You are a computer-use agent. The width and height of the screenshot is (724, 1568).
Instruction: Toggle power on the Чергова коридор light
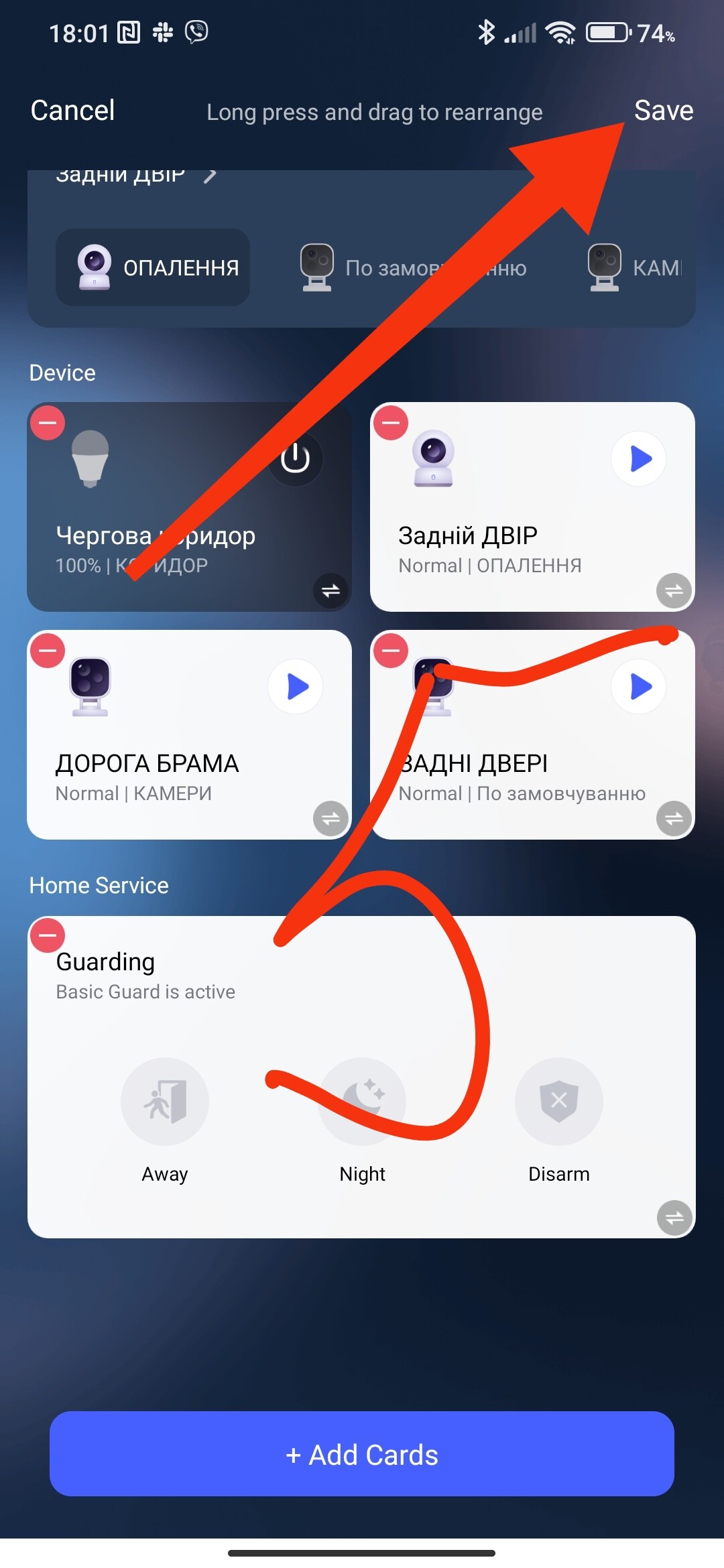(295, 459)
